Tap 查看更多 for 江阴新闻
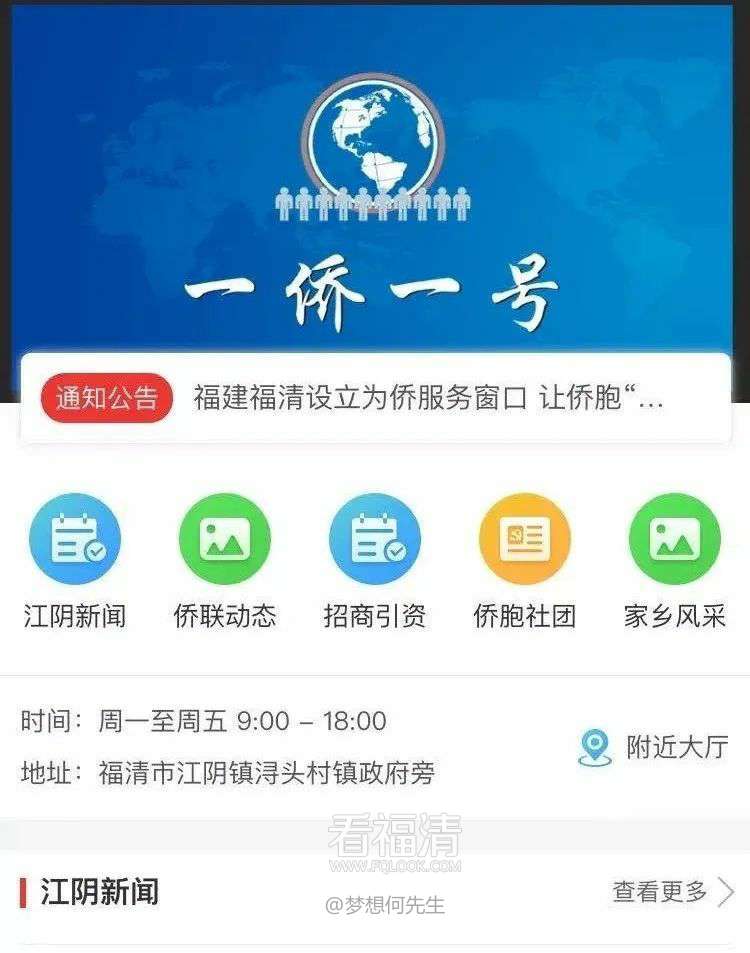The height and width of the screenshot is (953, 750). 673,892
